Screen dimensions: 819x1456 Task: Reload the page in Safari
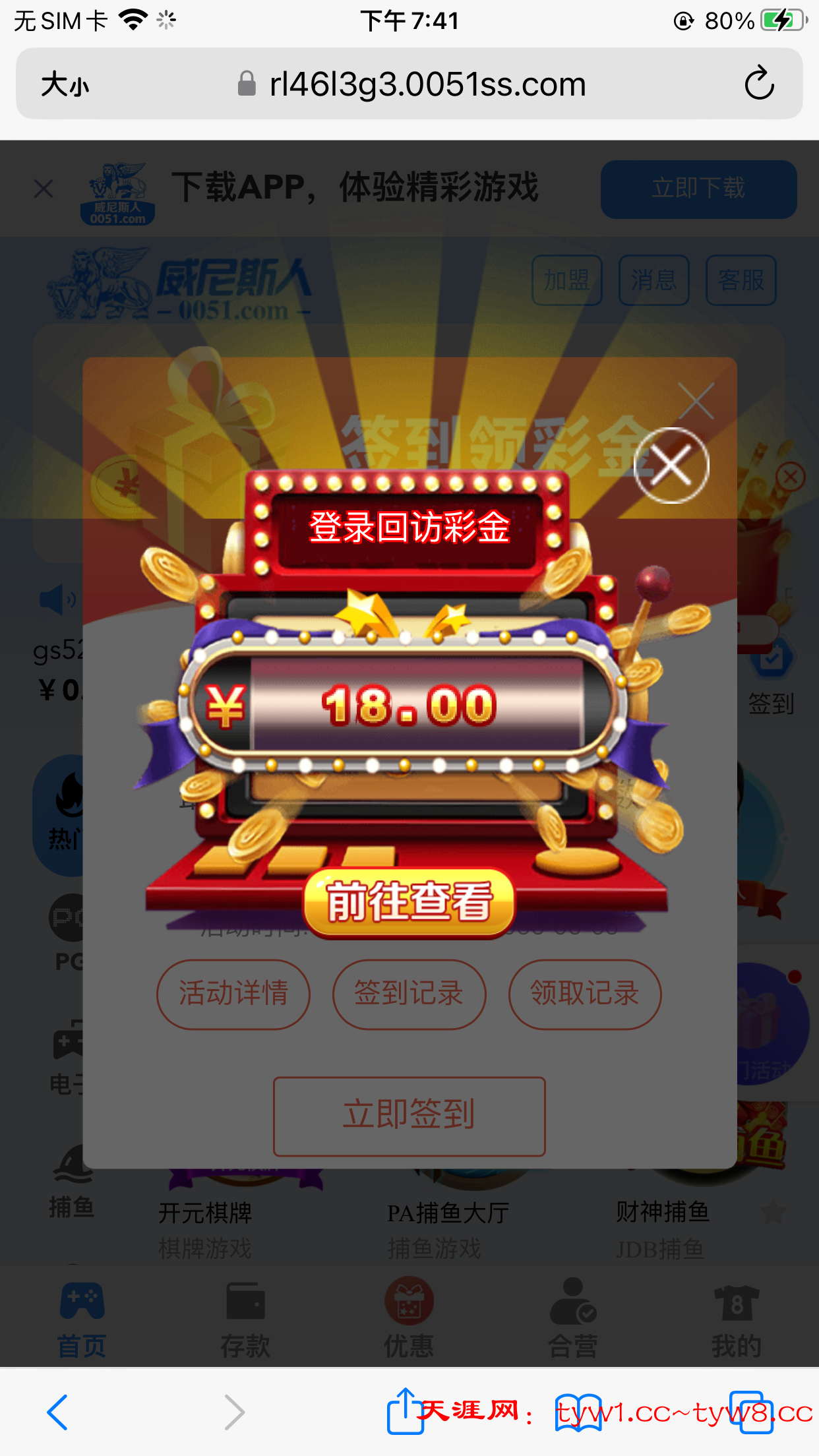(758, 84)
